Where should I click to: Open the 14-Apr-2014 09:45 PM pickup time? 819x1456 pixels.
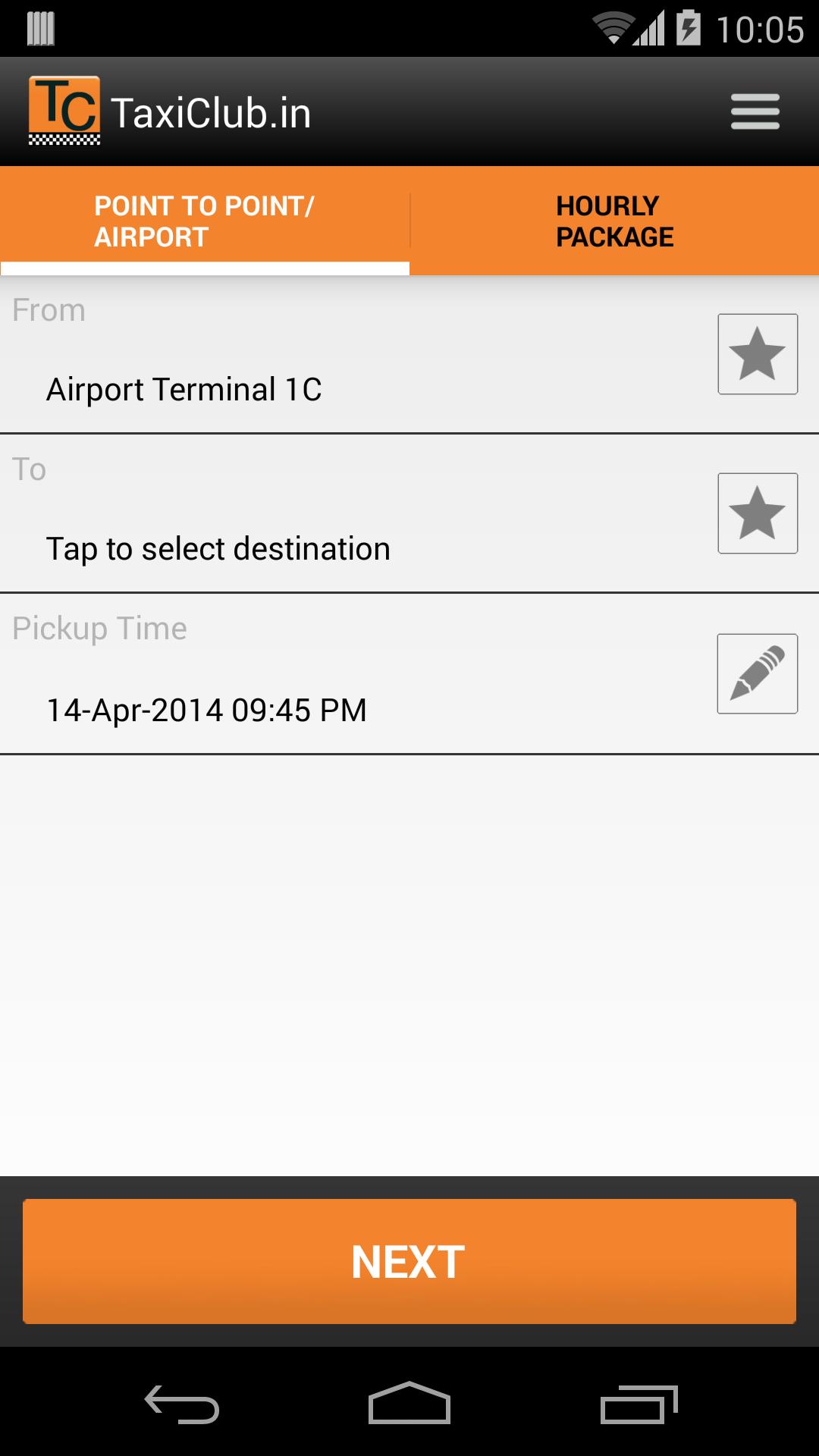coord(206,711)
